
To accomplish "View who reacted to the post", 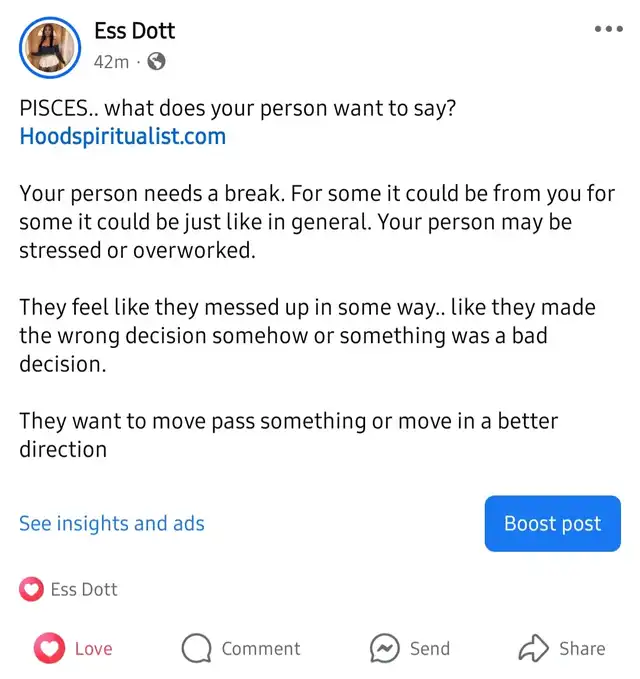I will (x=68, y=589).
